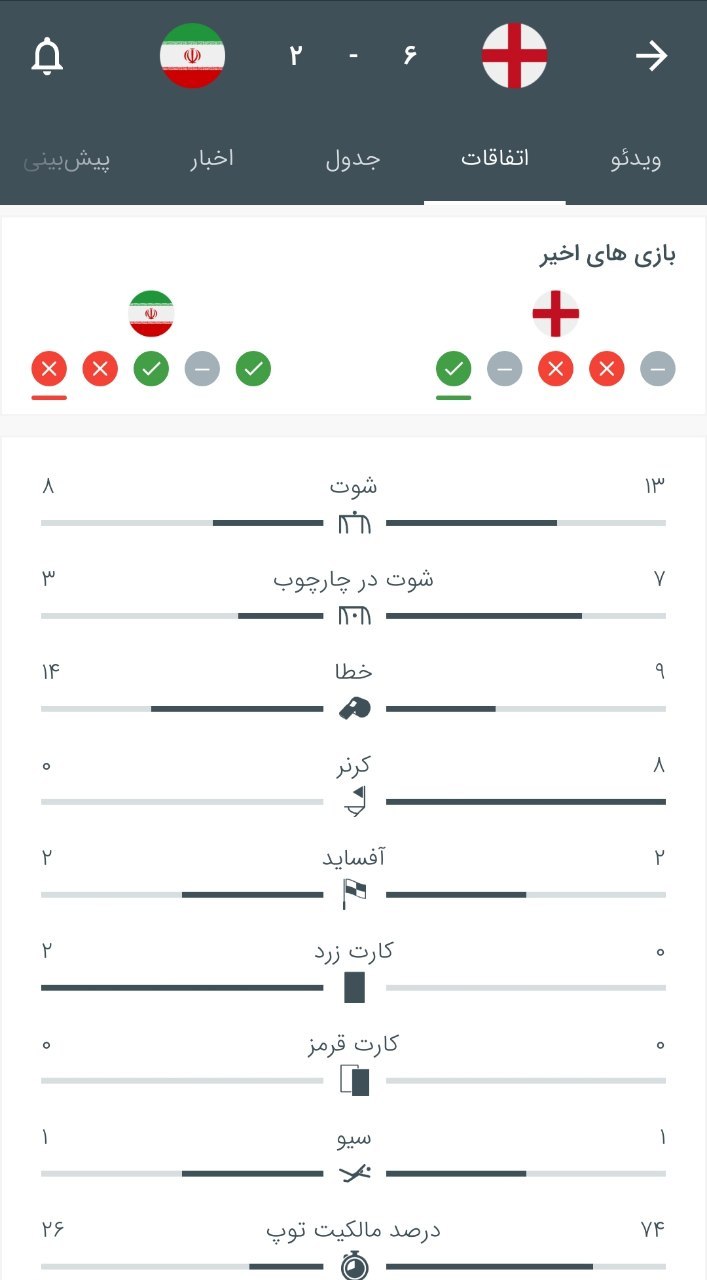Open the notifications bell
The width and height of the screenshot is (707, 1280).
47,56
